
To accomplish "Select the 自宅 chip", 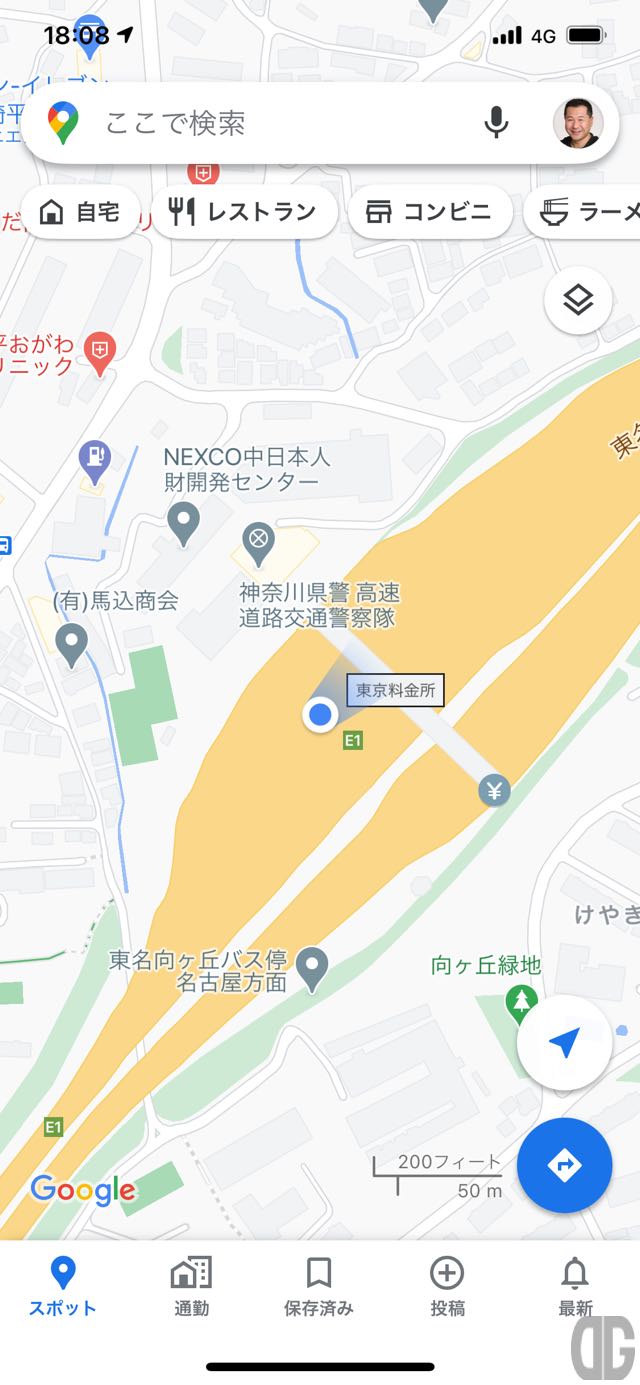I will [80, 212].
